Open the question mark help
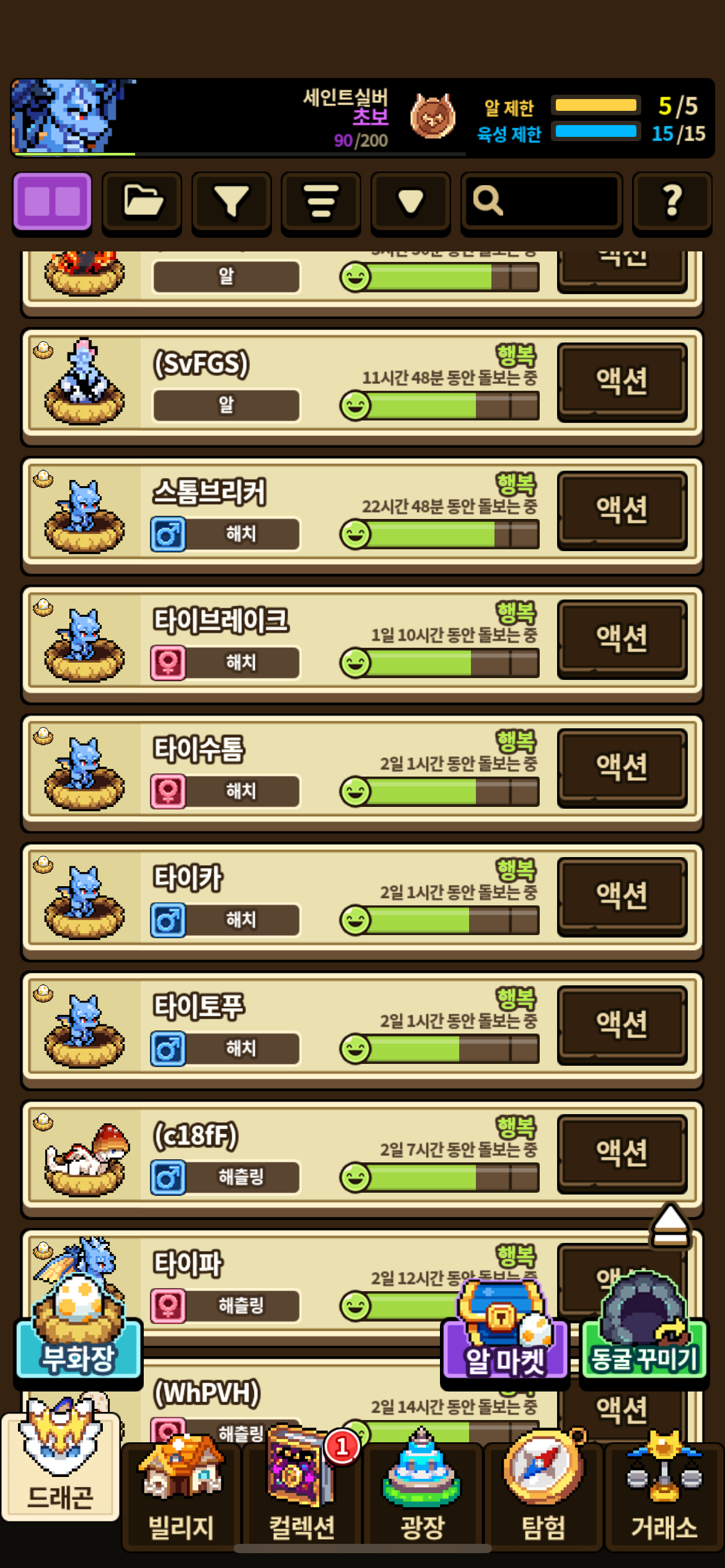 click(672, 202)
